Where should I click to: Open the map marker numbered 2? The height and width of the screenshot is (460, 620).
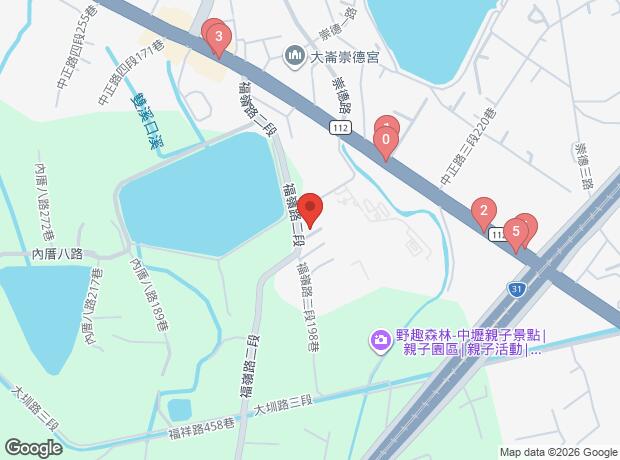[x=483, y=211]
